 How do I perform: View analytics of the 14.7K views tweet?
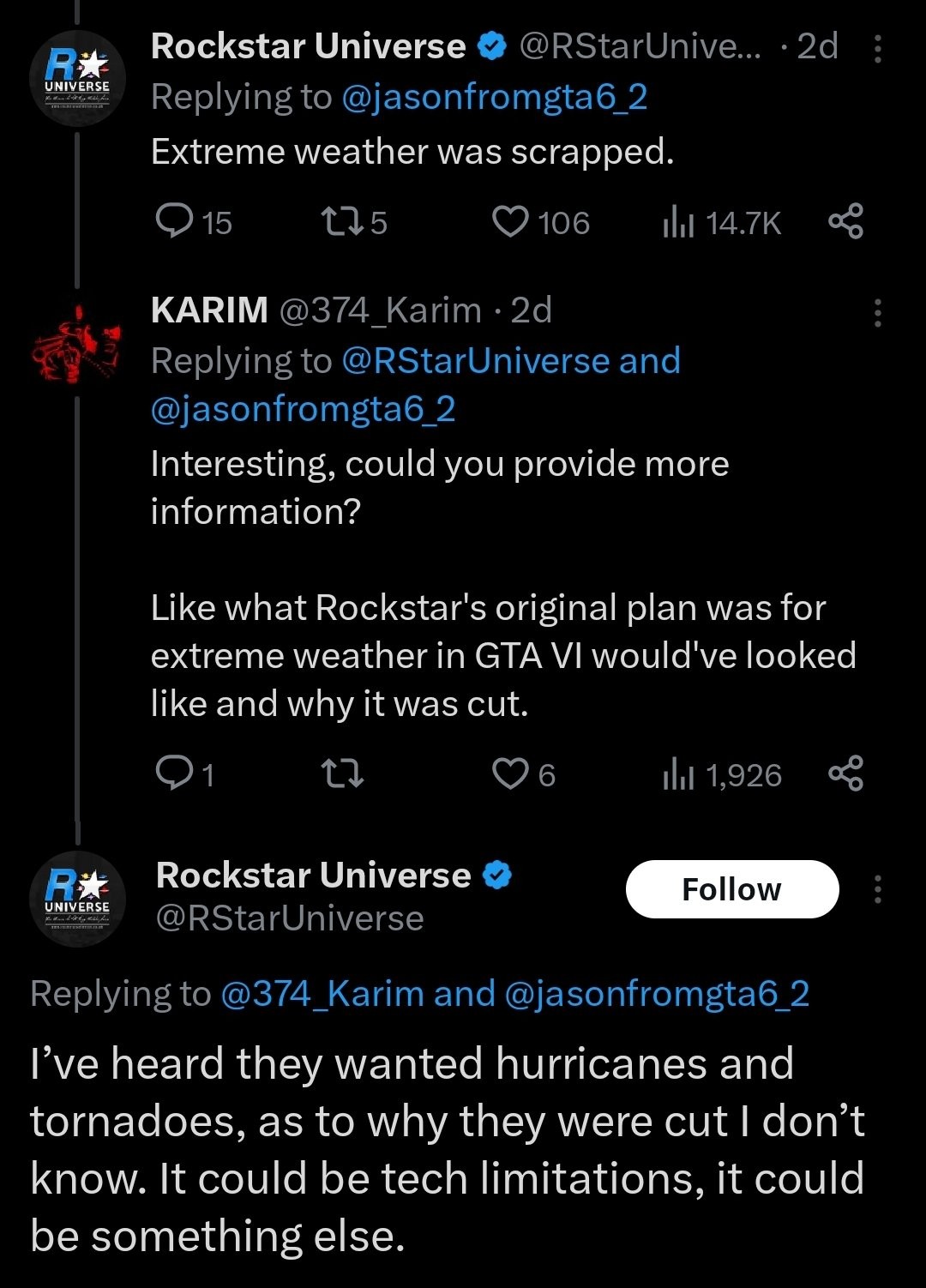tap(677, 223)
